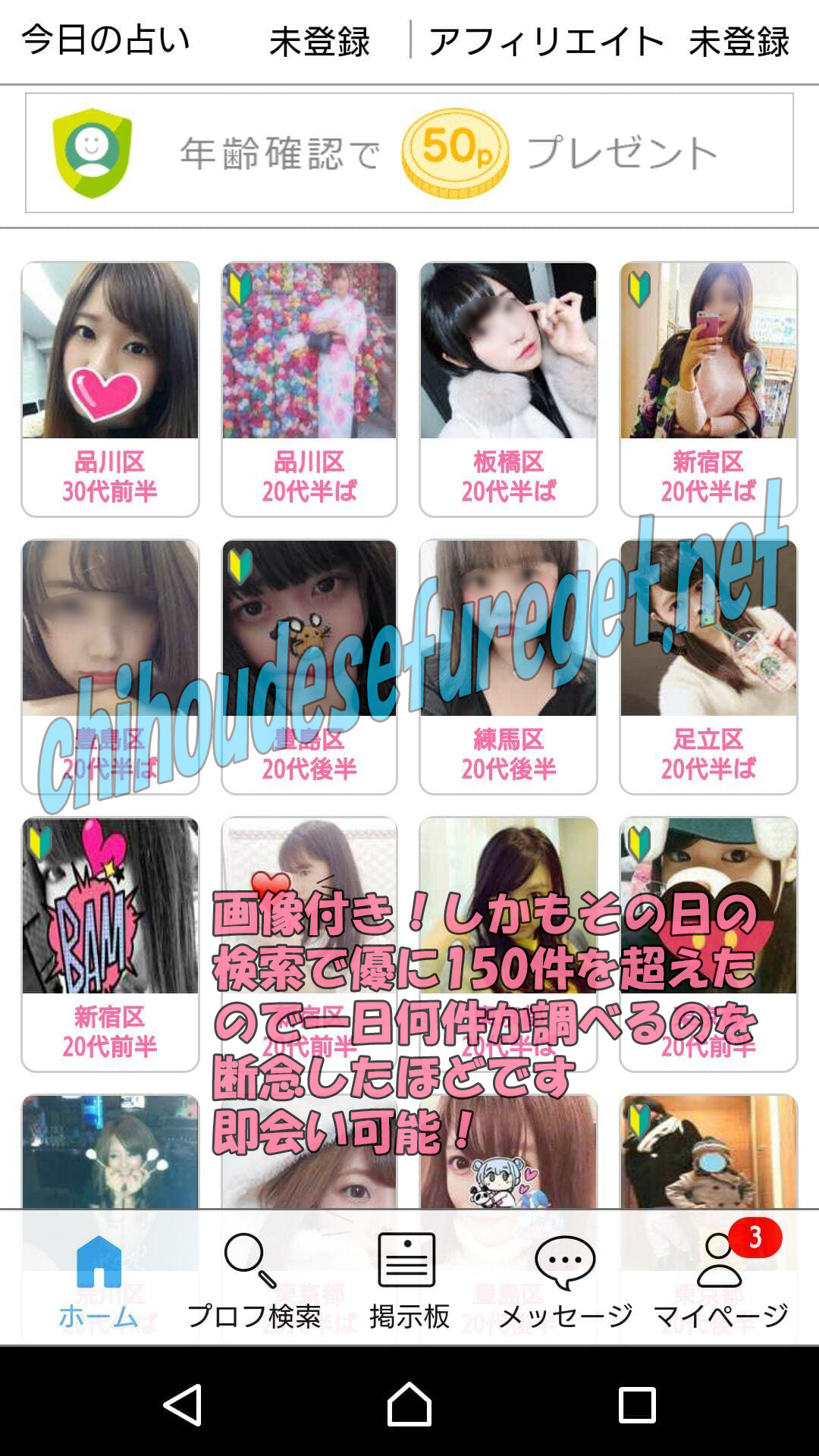Open the 掲示板 tab

(x=409, y=1282)
